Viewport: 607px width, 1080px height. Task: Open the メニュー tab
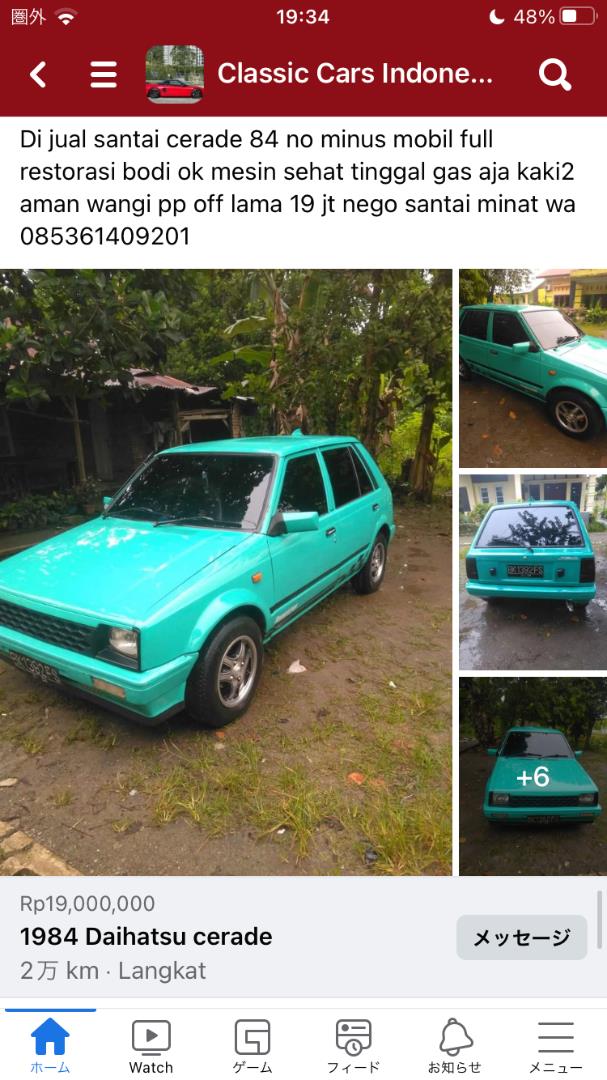(555, 1046)
